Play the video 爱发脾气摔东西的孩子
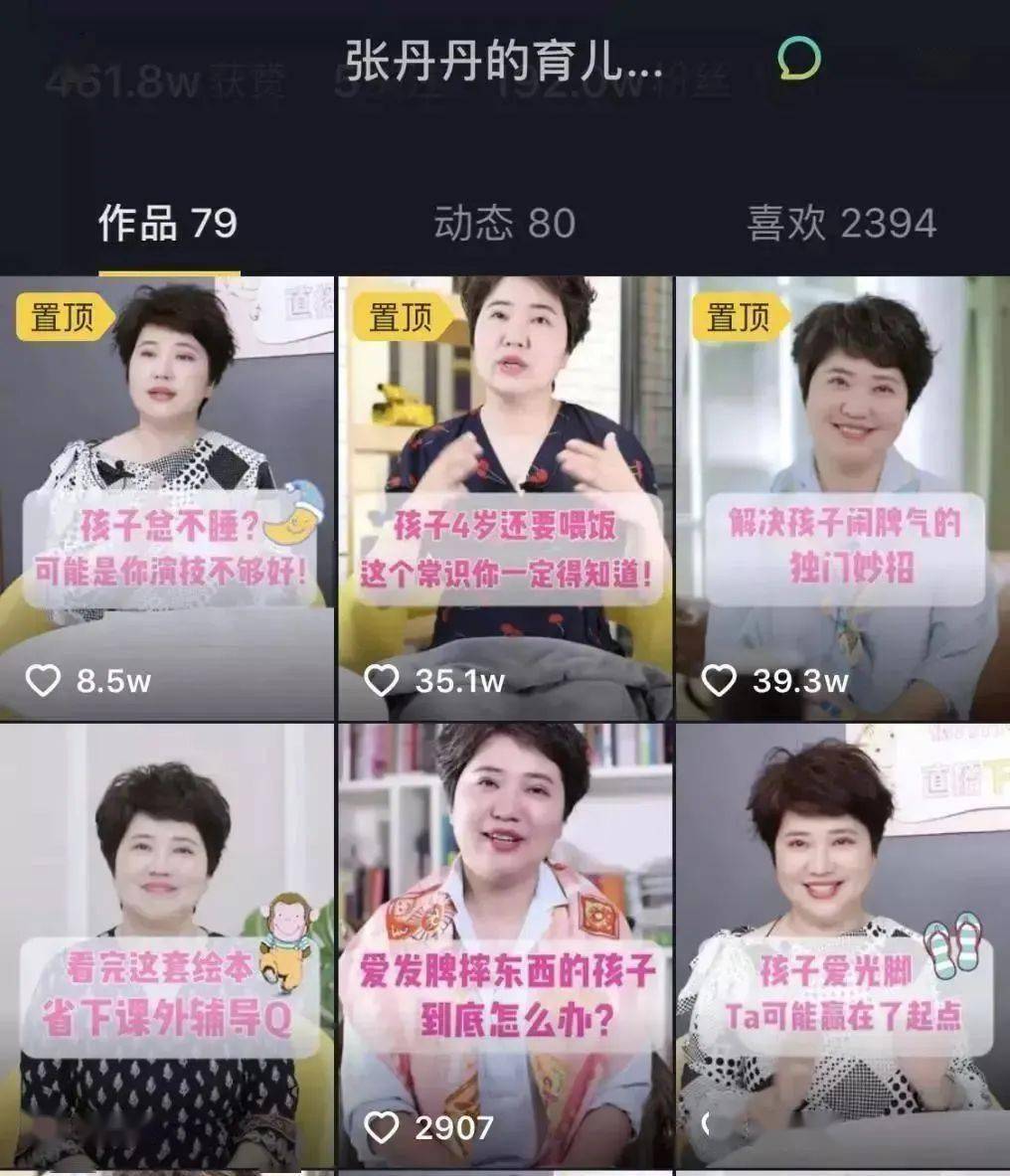The width and height of the screenshot is (1010, 1176). [x=505, y=944]
